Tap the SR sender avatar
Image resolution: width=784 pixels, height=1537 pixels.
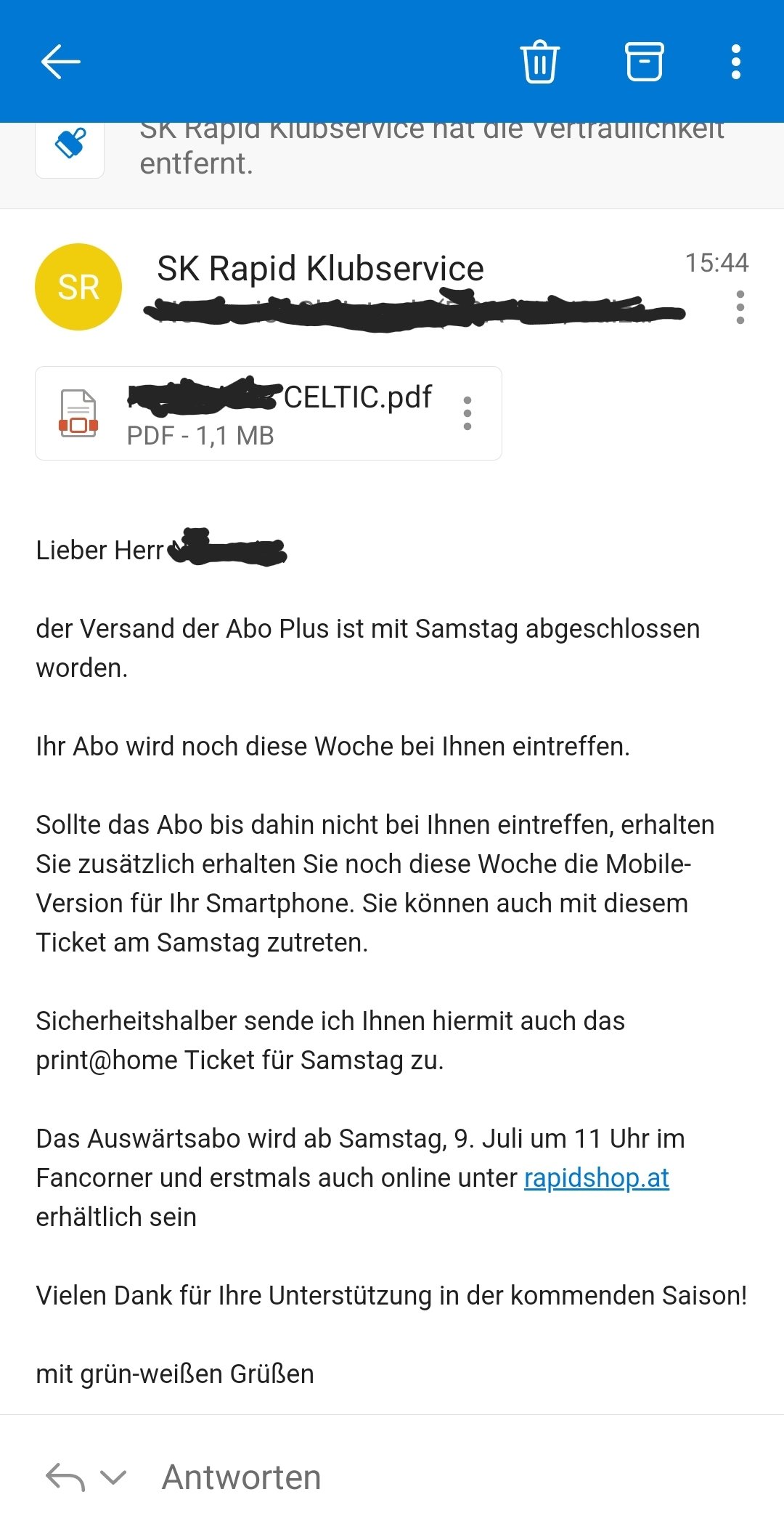(x=78, y=287)
